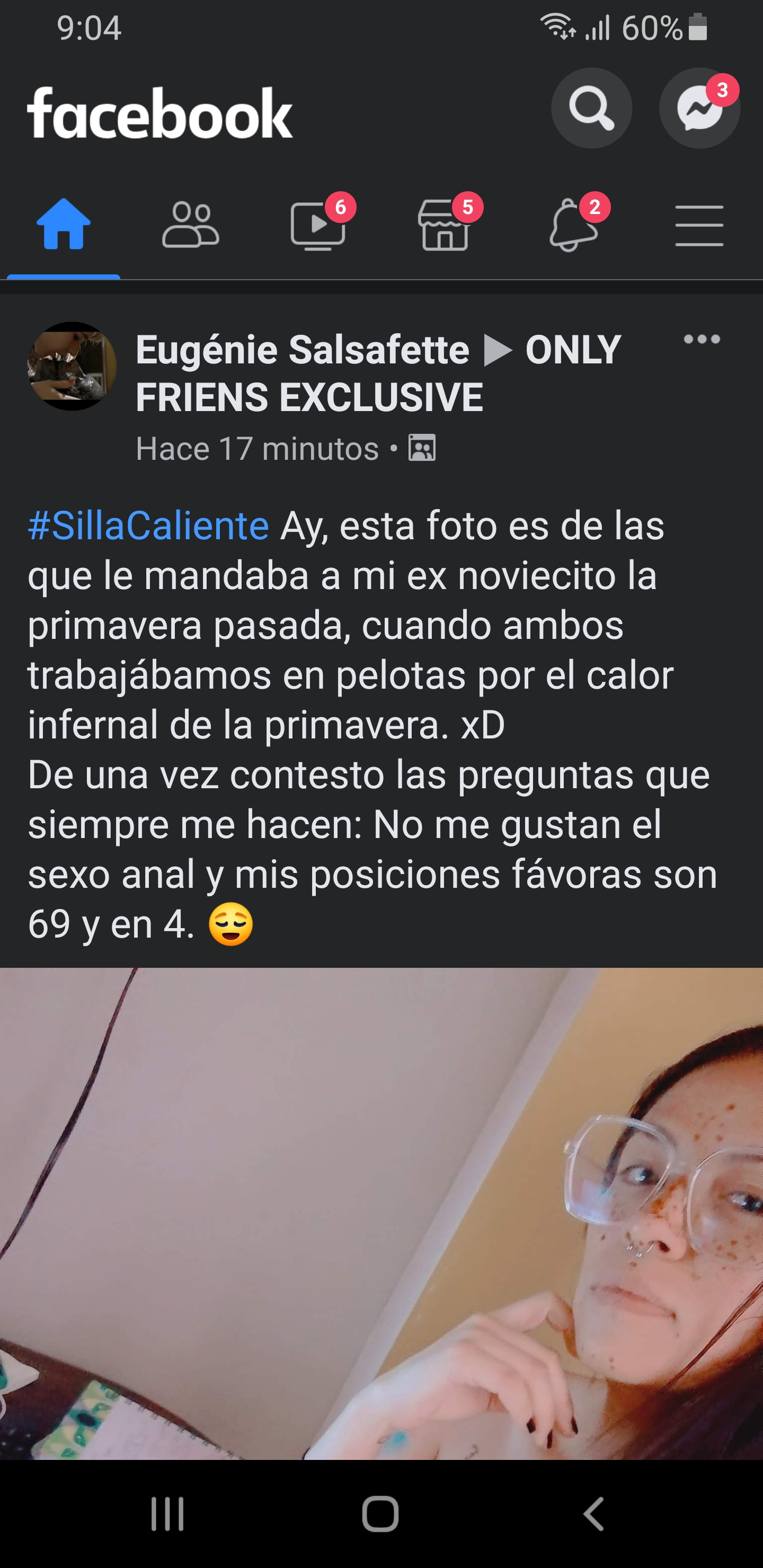Show recent apps from the navigation bar
This screenshot has width=763, height=1568.
(x=167, y=1514)
